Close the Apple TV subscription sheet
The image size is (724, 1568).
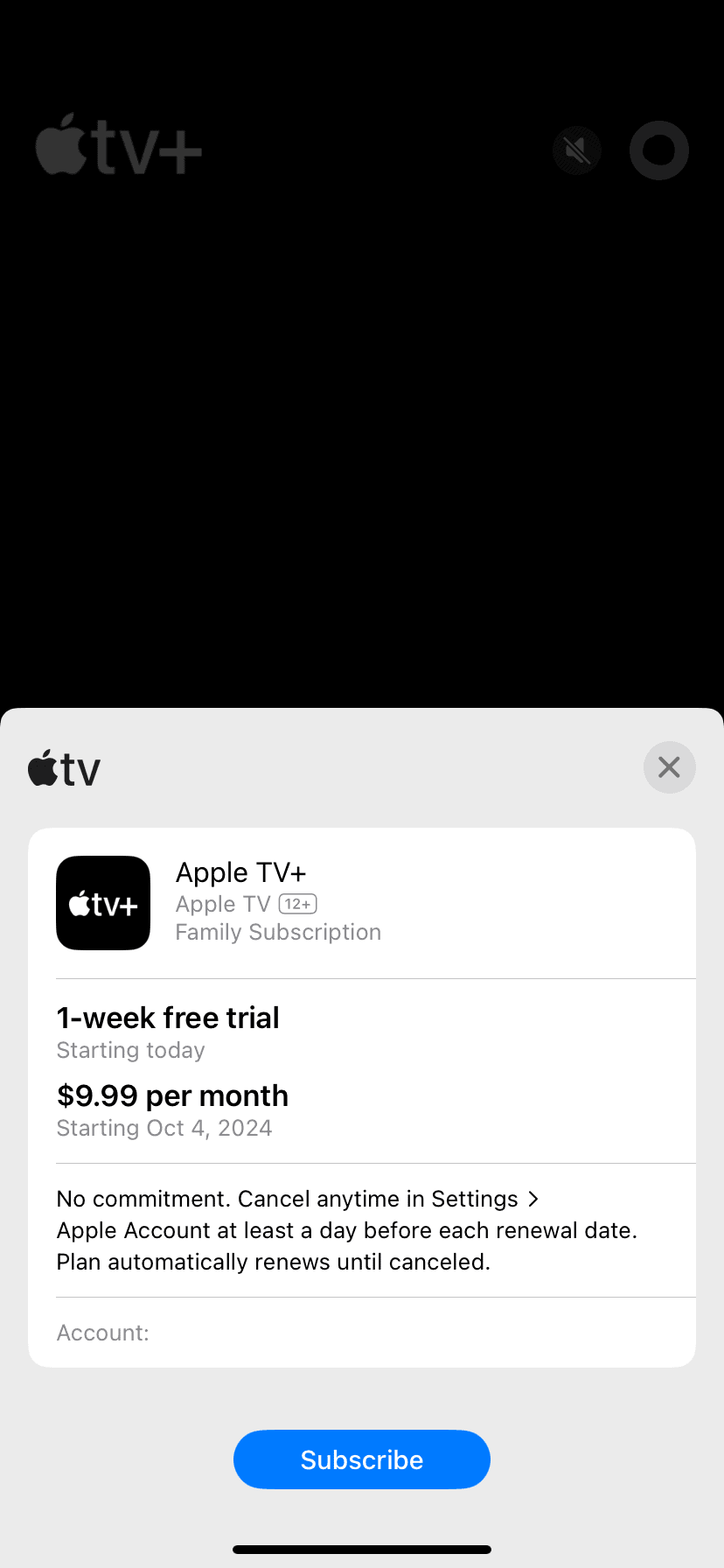(669, 767)
